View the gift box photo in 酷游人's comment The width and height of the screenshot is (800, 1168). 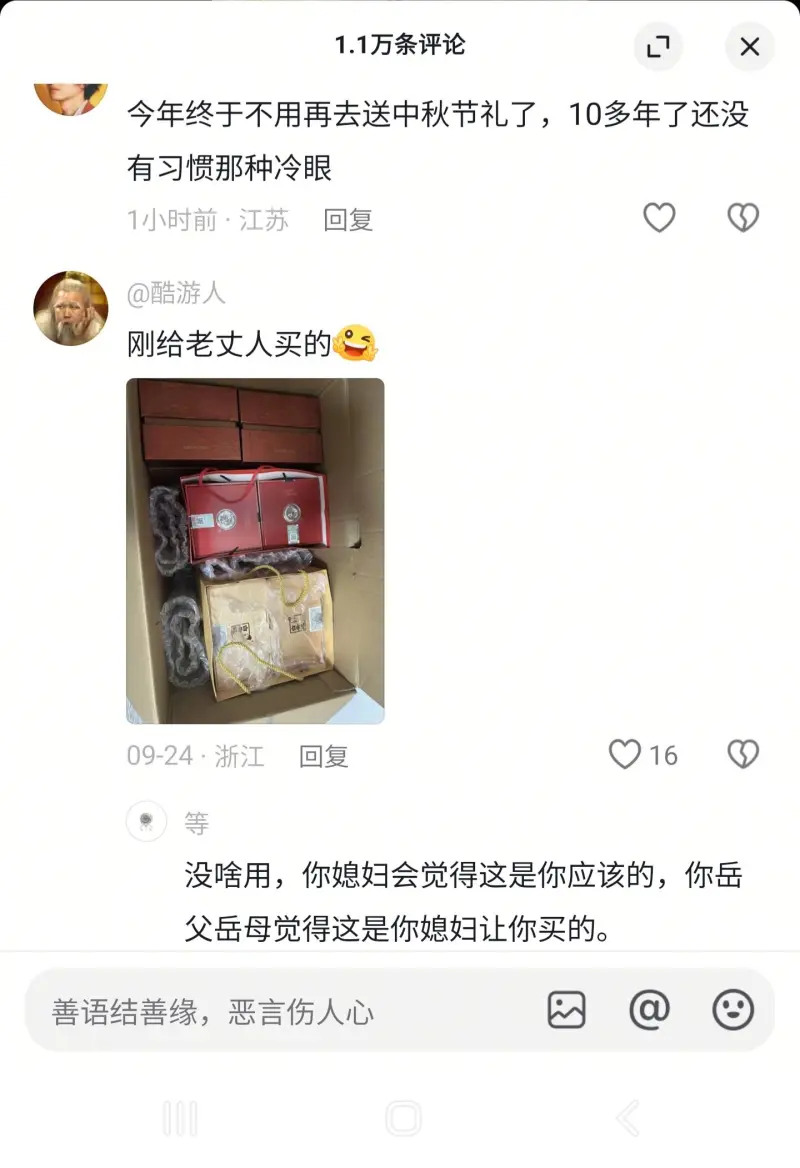point(255,551)
